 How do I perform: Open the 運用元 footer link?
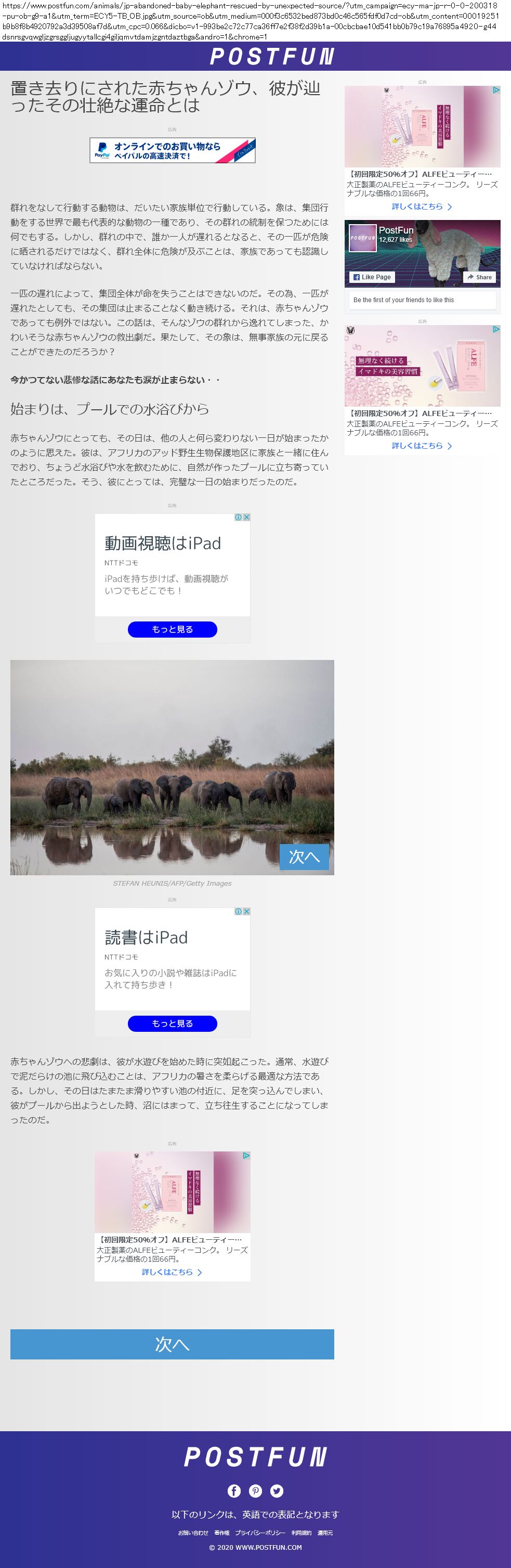(325, 1533)
